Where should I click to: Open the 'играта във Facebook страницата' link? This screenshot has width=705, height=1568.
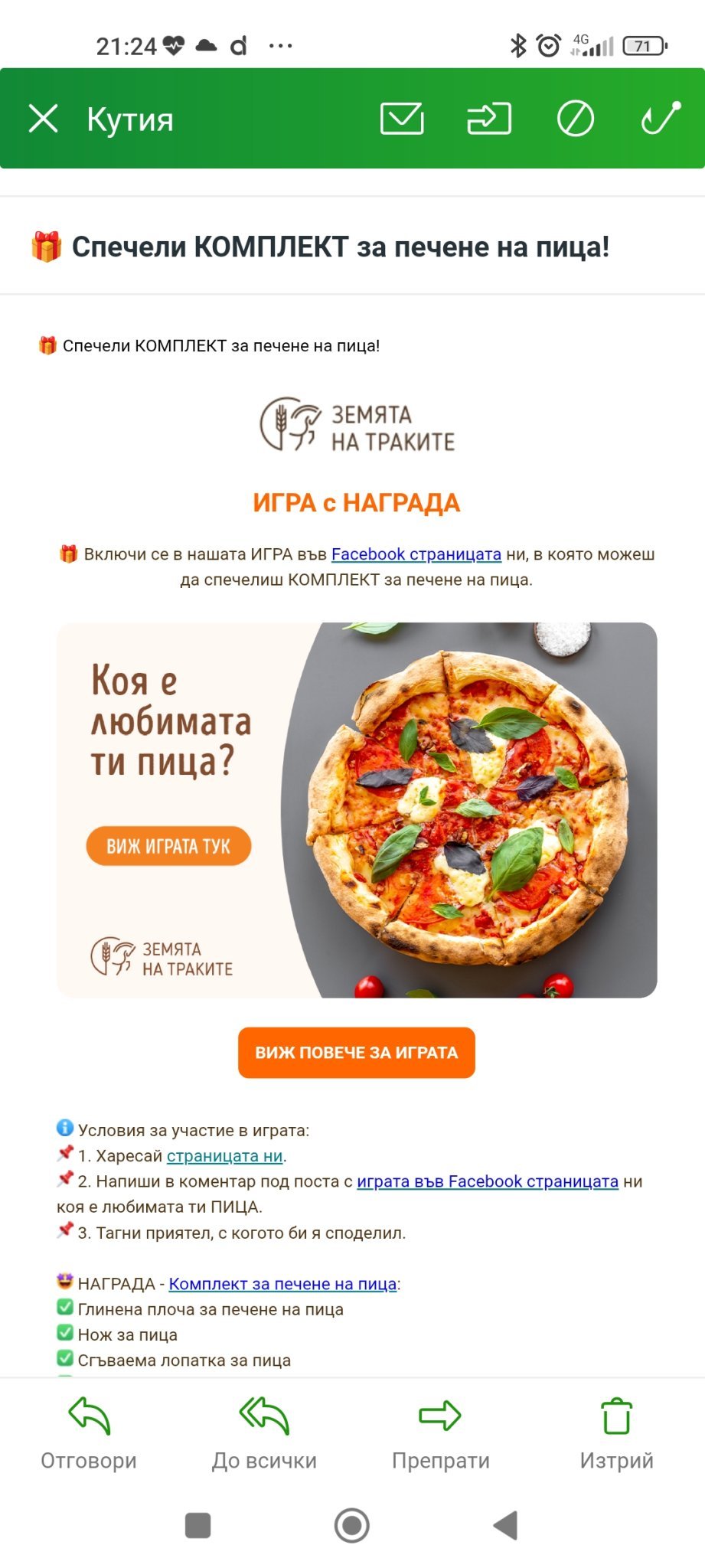(x=487, y=1181)
